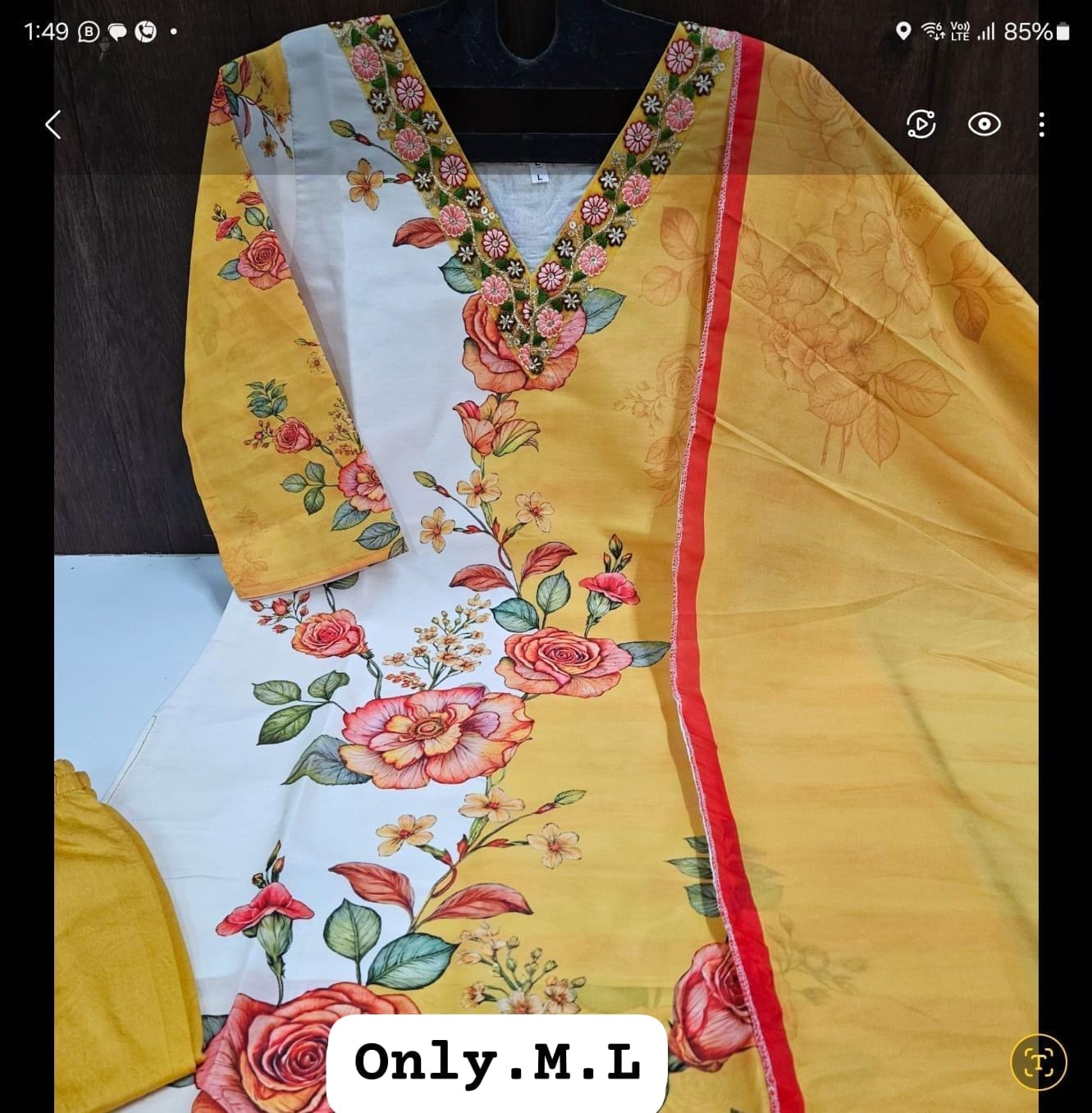Screen dimensions: 1092x1113
Task: Go back using the arrow
Action: (x=53, y=125)
